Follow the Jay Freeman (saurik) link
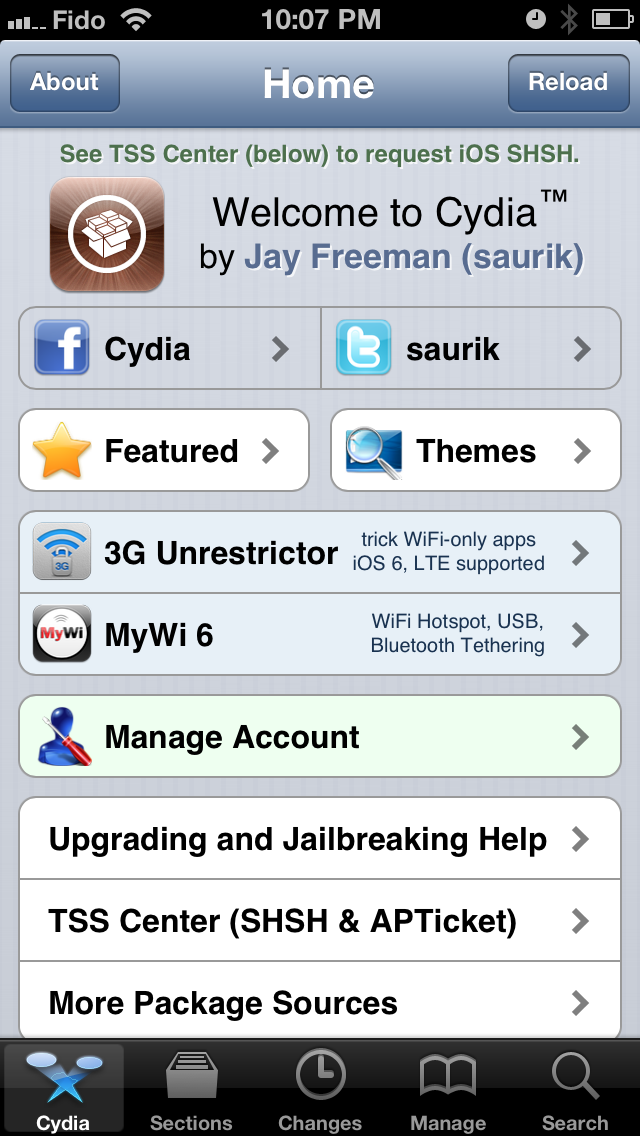The image size is (640, 1136). tap(414, 257)
